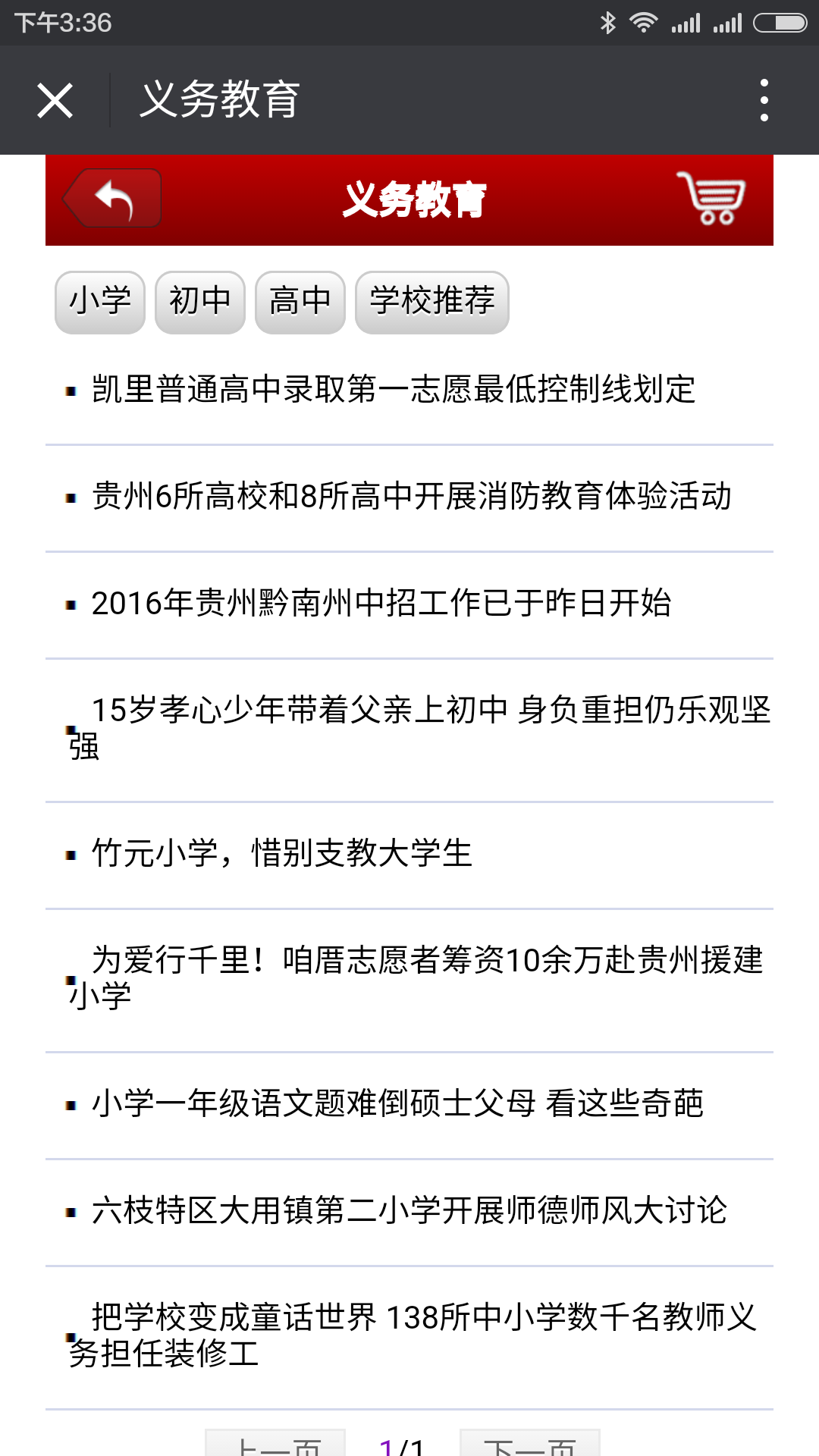
Task: Select the 初中 category chip
Action: click(x=200, y=301)
